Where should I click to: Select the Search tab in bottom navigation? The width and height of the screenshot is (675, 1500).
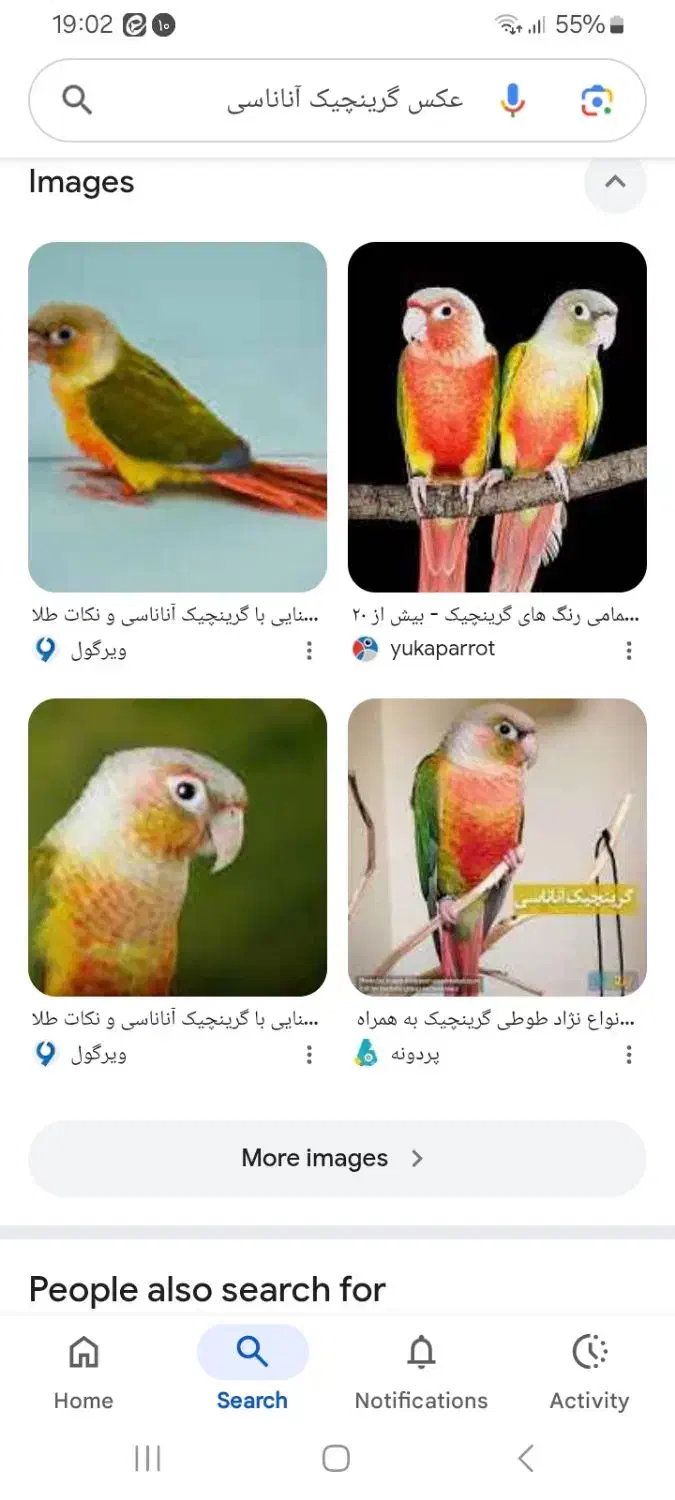pos(252,1372)
